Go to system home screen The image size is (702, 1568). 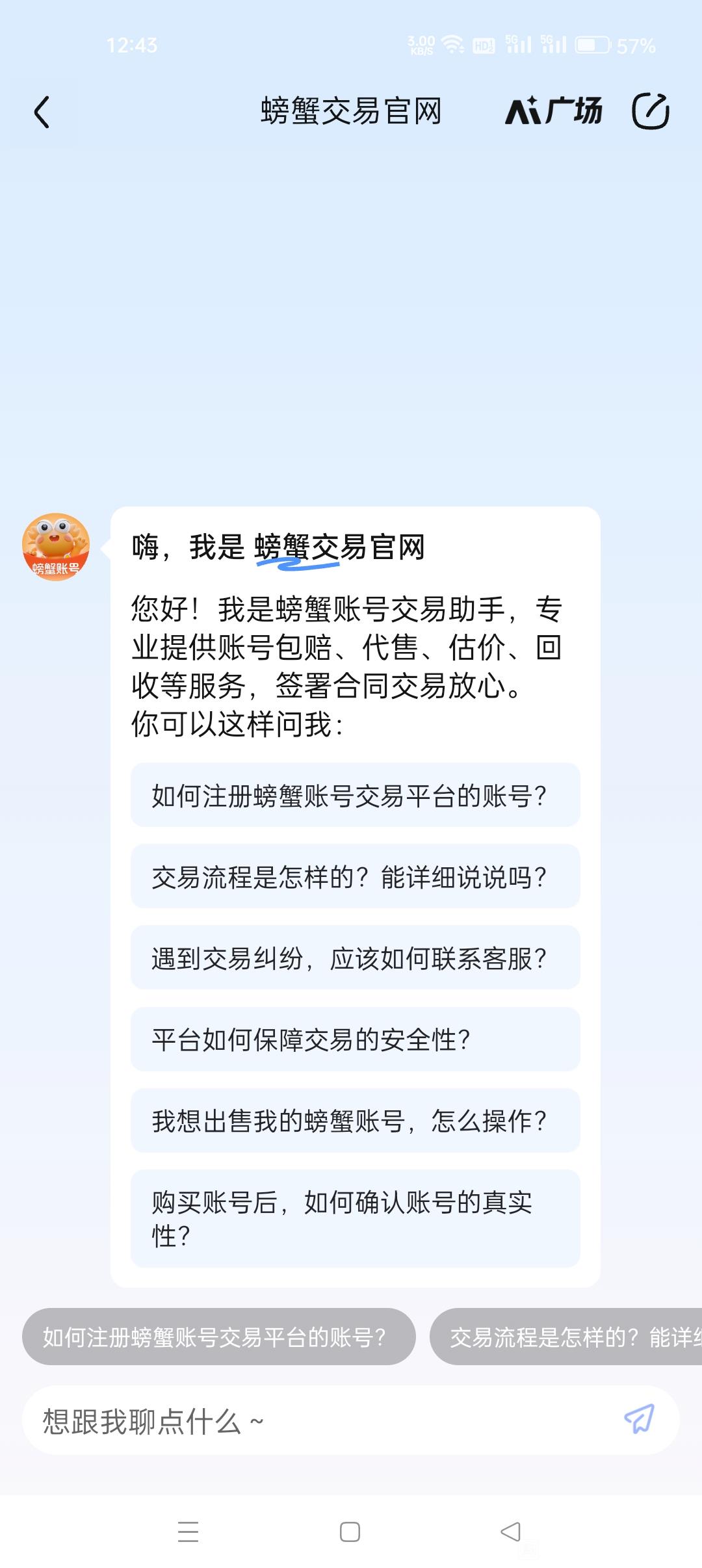tap(350, 1532)
